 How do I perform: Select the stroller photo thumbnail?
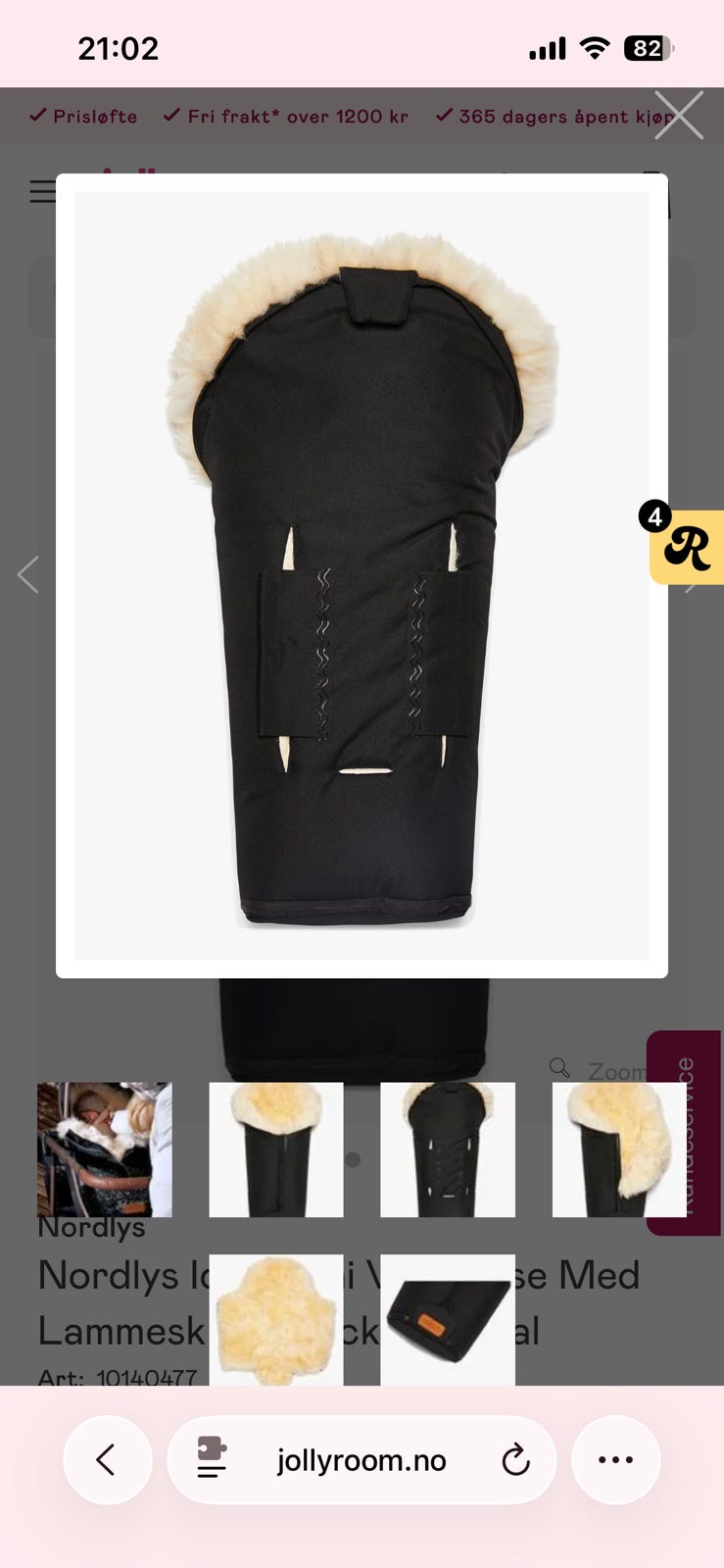[105, 1150]
